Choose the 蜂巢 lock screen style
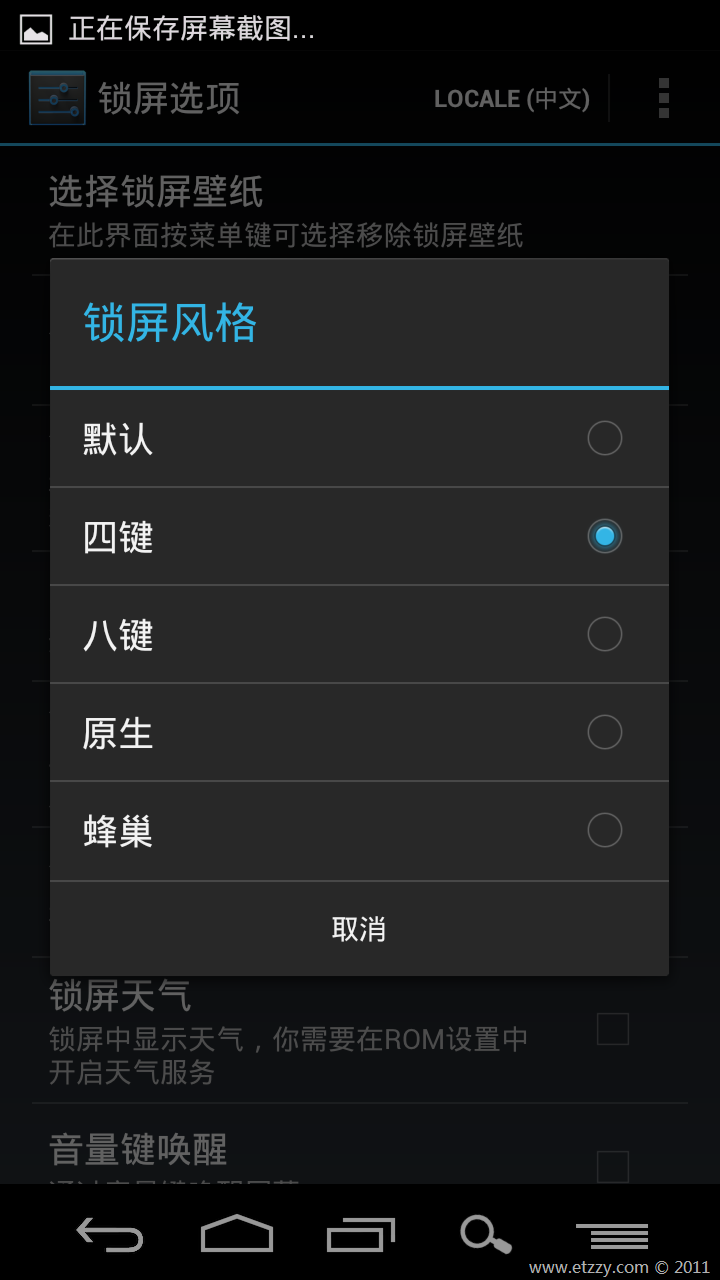The width and height of the screenshot is (720, 1280). [359, 830]
